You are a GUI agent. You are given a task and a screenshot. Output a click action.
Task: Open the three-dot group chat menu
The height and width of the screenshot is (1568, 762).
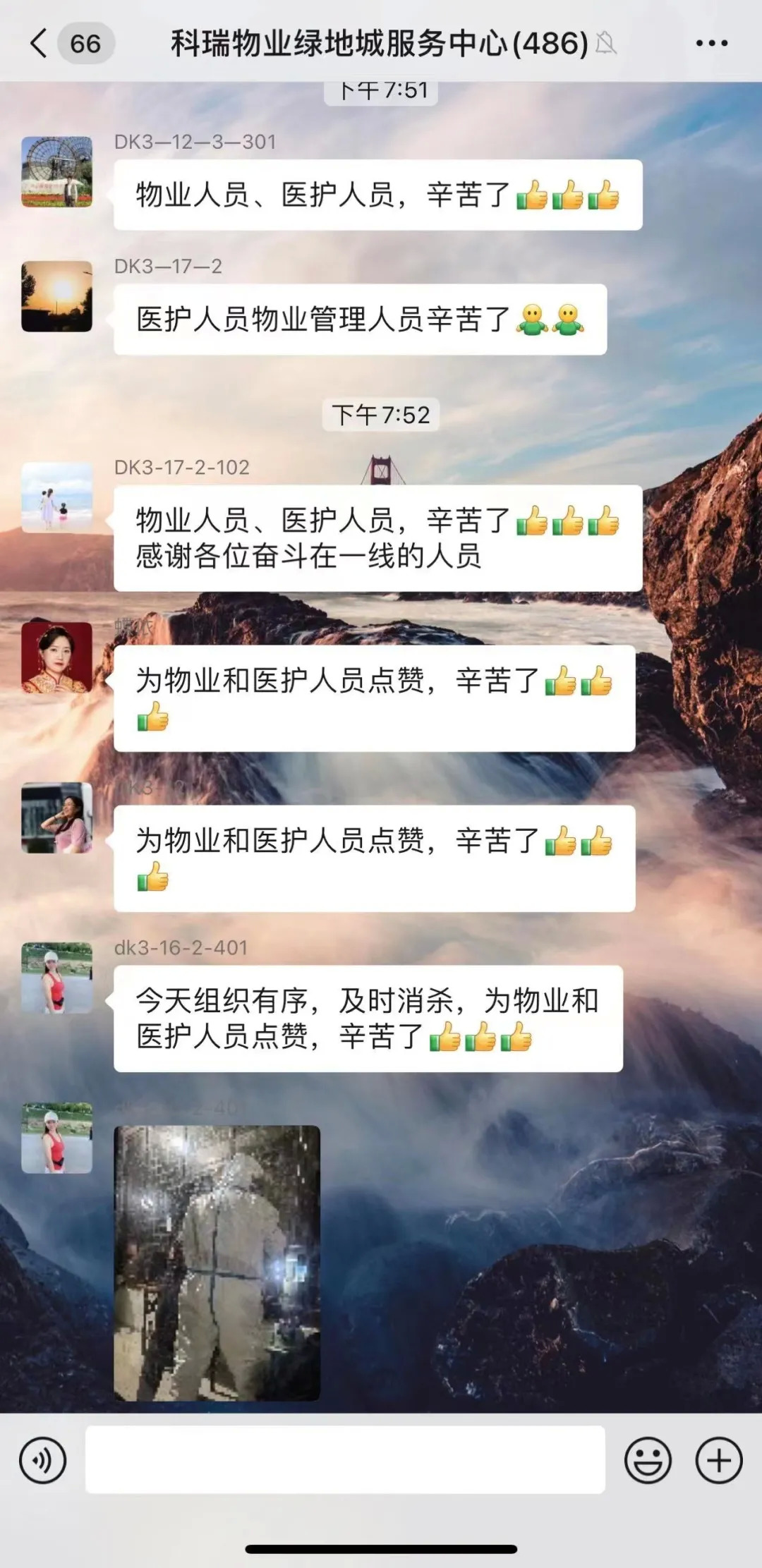711,44
